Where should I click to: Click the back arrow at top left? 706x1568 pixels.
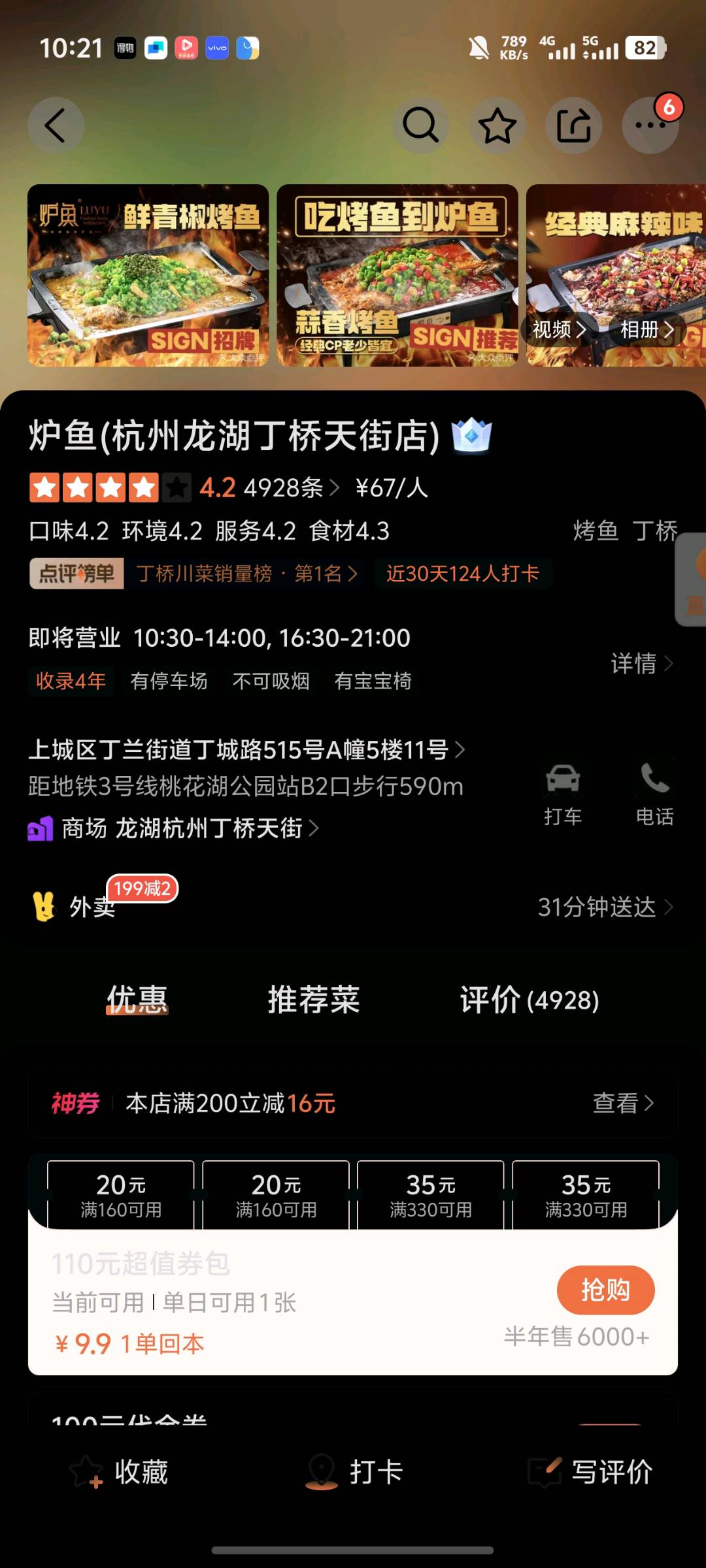click(x=56, y=125)
